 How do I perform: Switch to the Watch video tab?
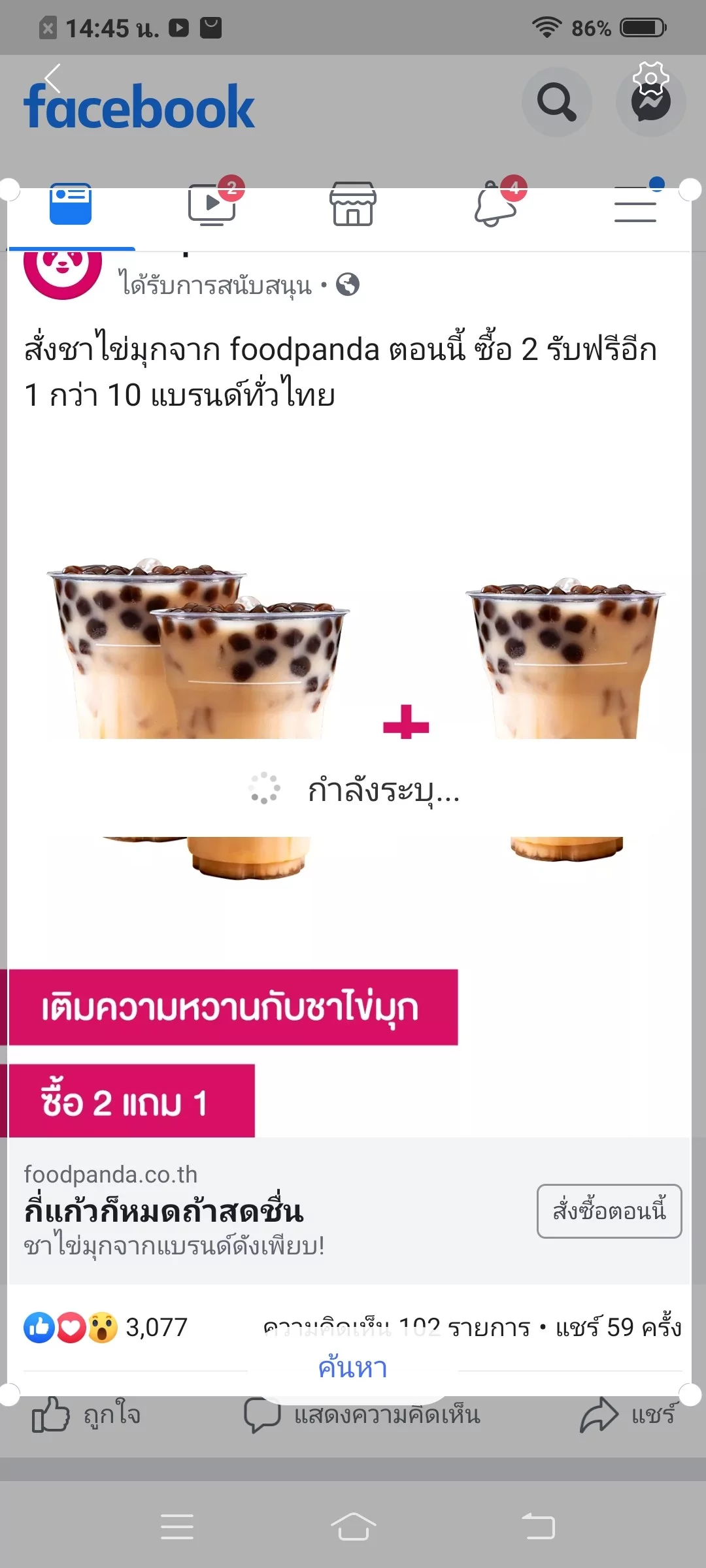(212, 204)
